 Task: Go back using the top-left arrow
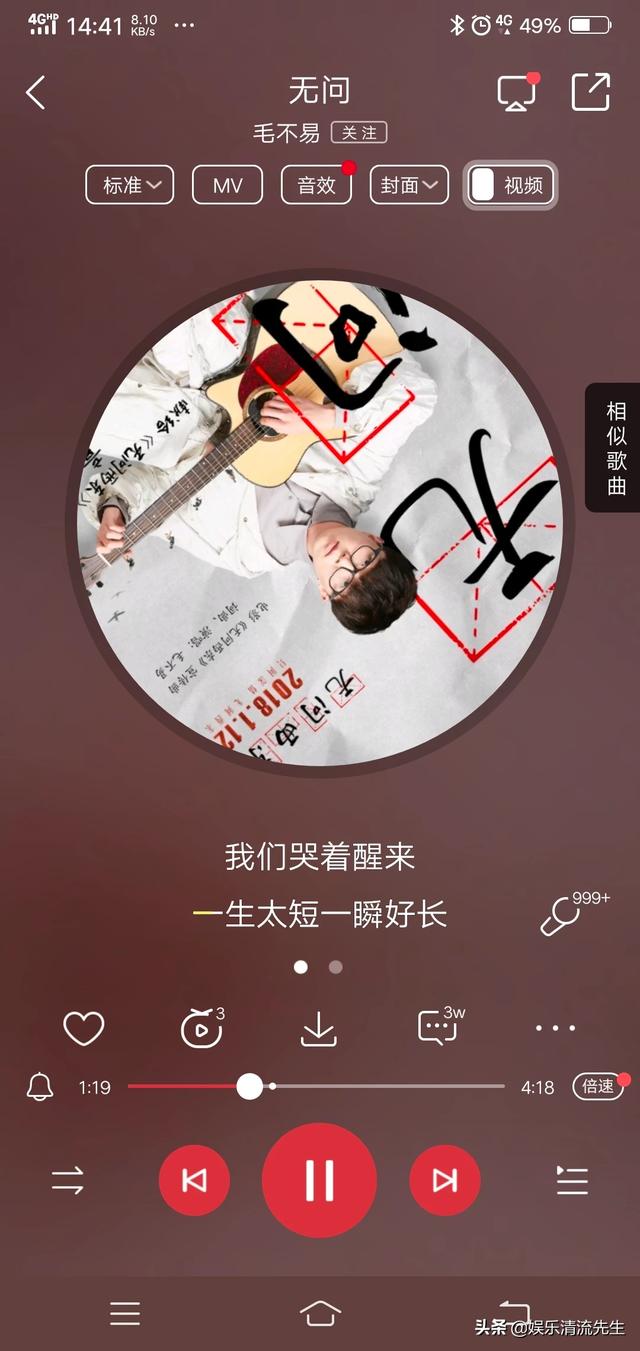pyautogui.click(x=36, y=93)
